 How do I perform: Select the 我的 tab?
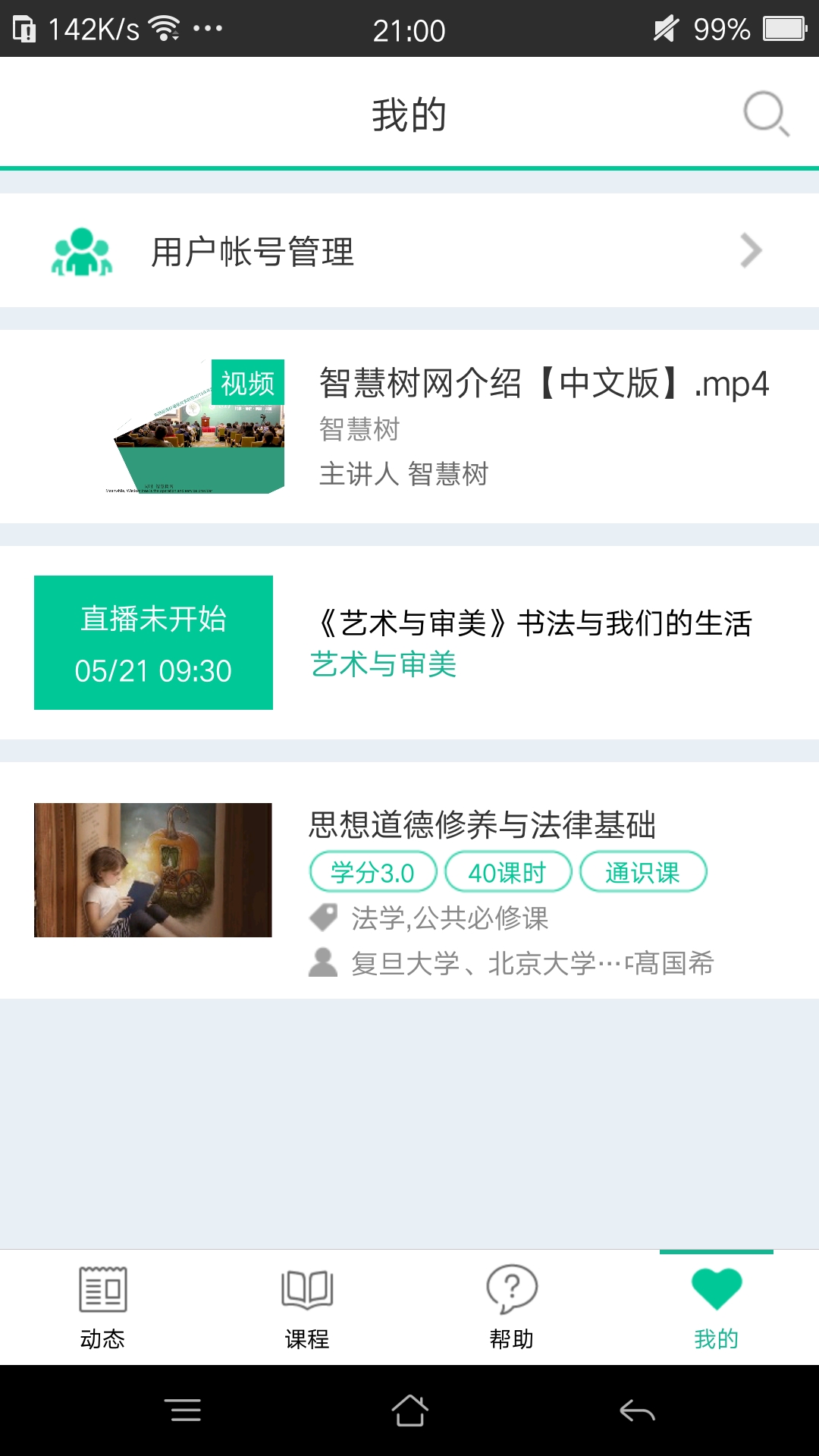[717, 1306]
